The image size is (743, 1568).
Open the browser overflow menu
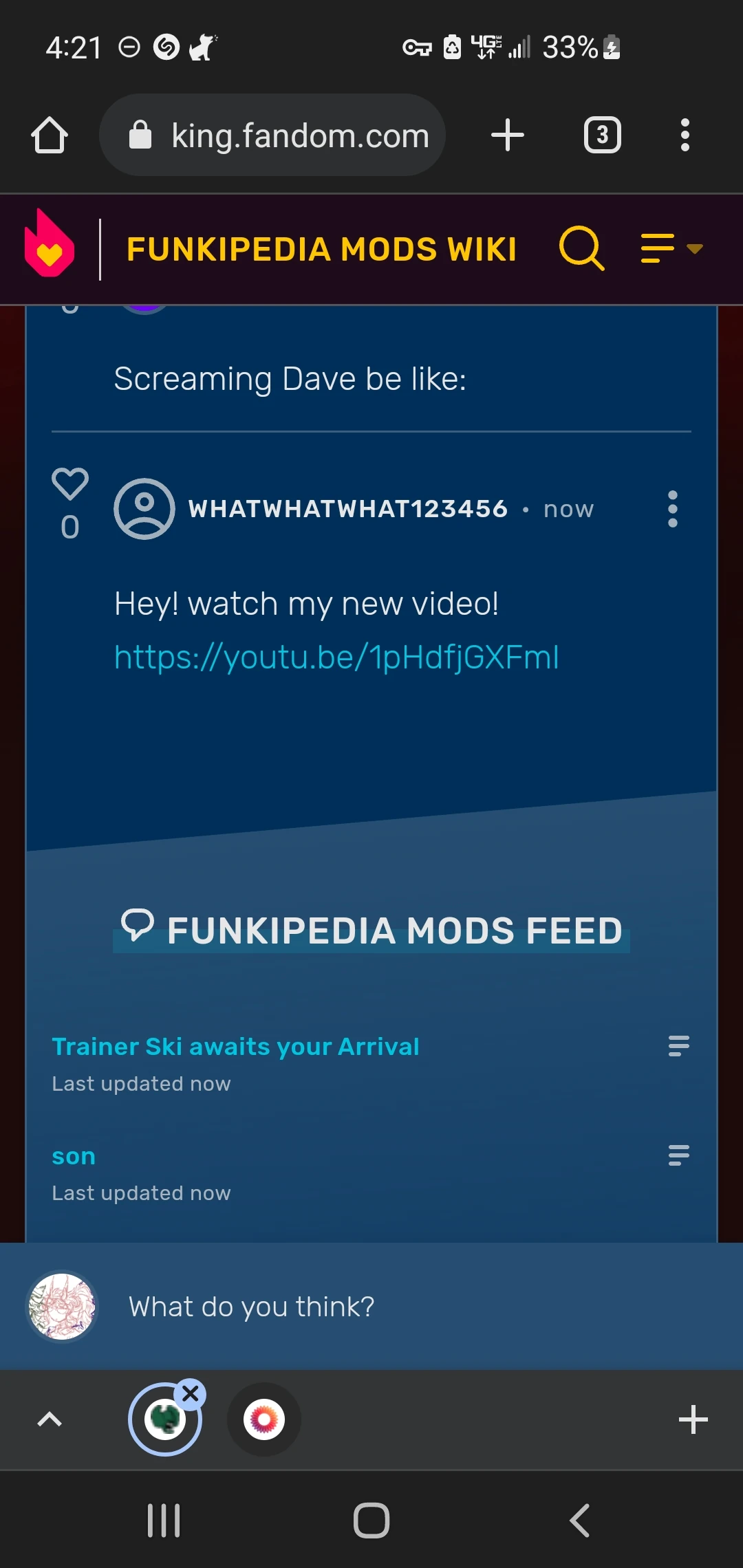coord(685,135)
